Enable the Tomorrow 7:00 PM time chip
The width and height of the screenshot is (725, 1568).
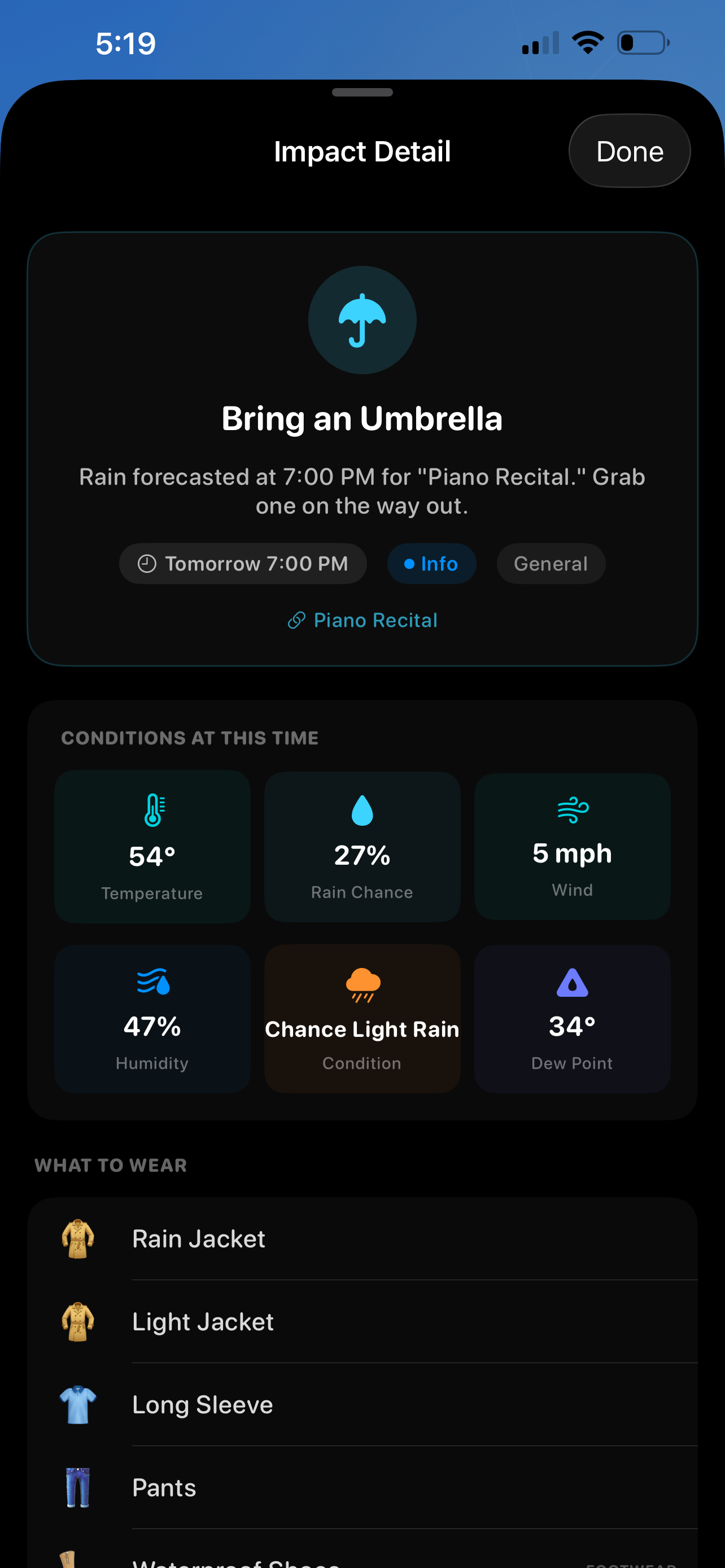point(242,564)
